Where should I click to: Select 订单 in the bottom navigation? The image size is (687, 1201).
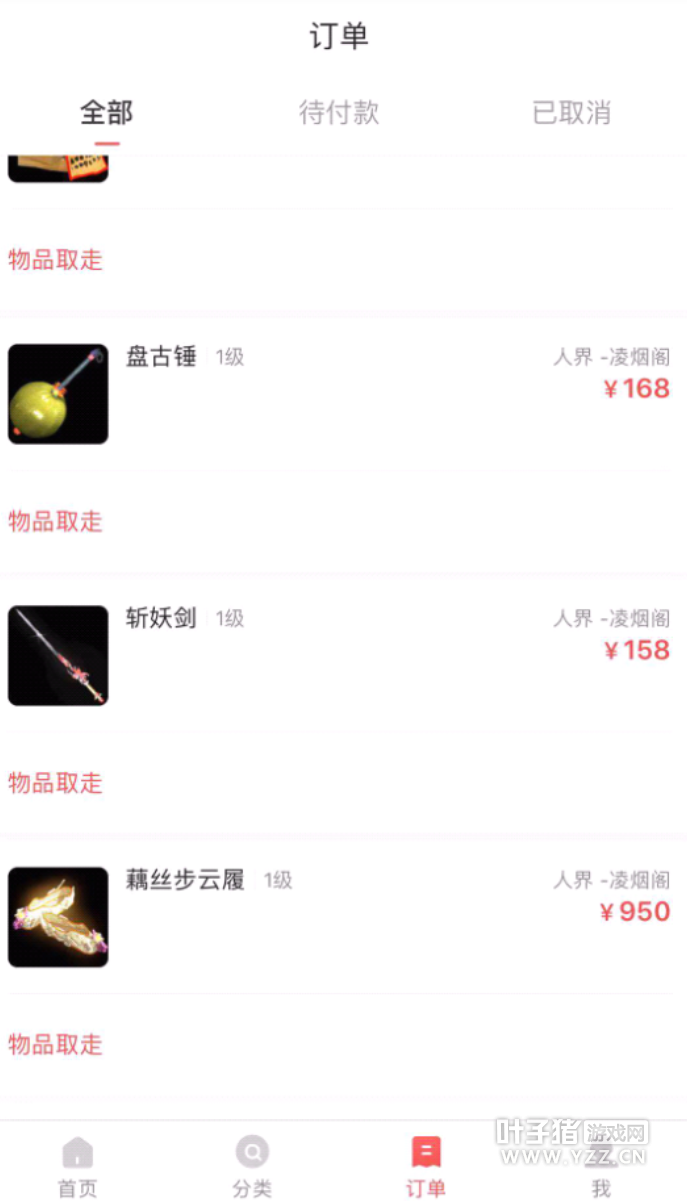pos(426,1165)
